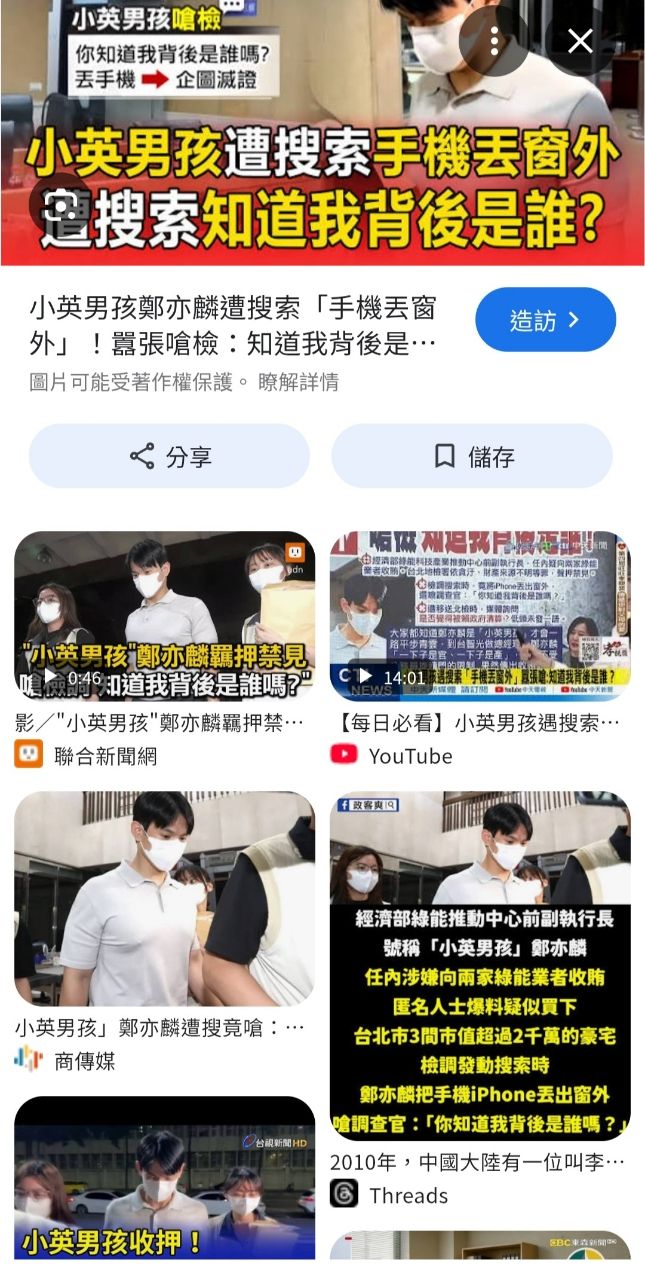The height and width of the screenshot is (1280, 645).
Task: Open the 瞭解詳情 copyright link
Action: click(298, 382)
